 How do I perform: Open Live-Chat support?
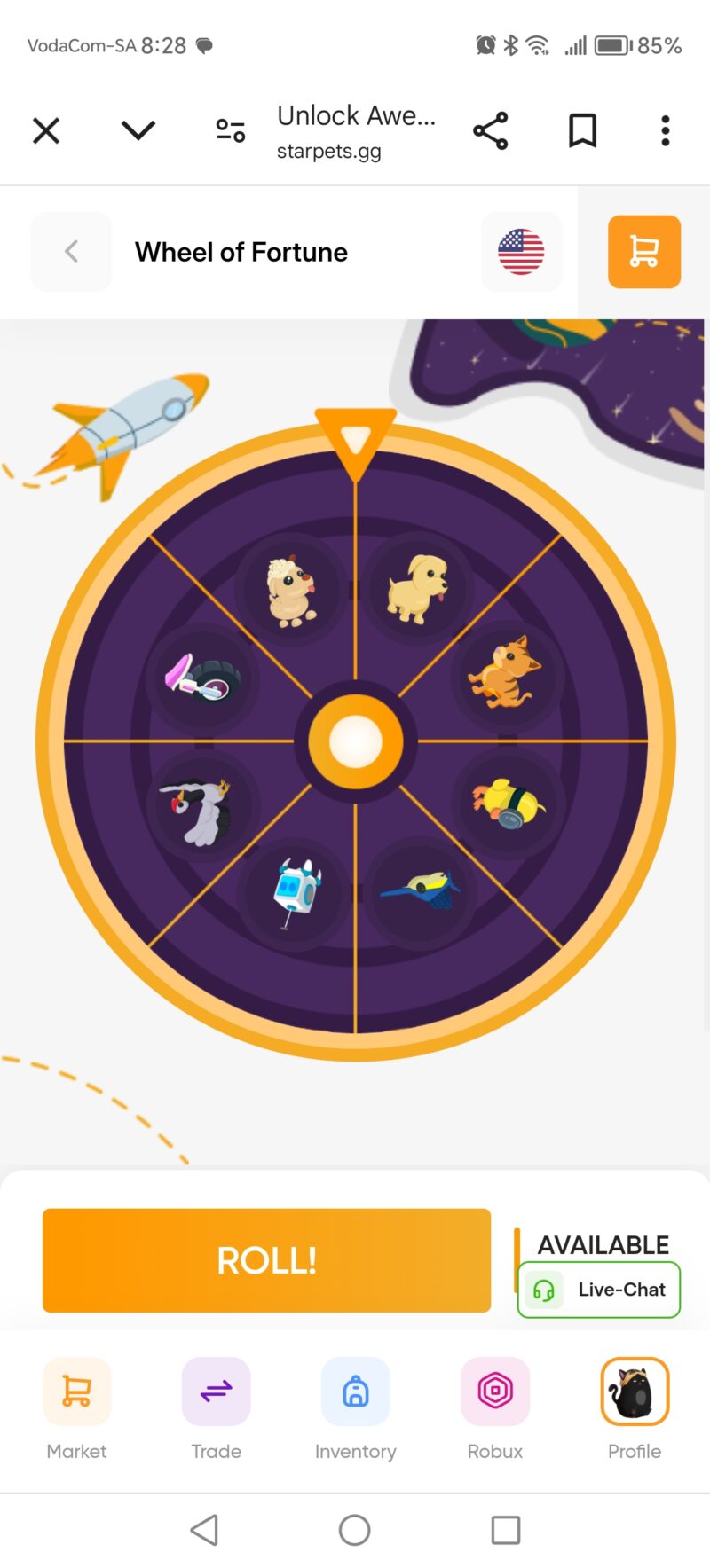click(597, 1290)
